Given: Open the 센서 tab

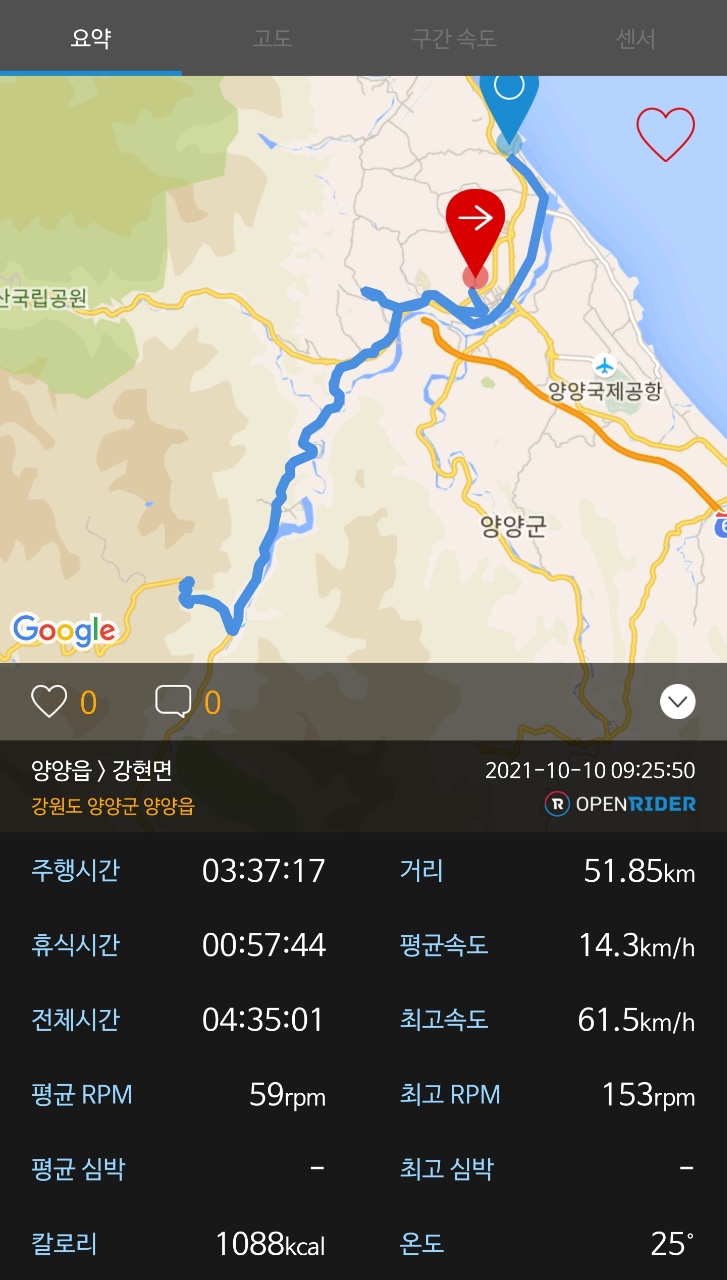Looking at the screenshot, I should tap(636, 39).
